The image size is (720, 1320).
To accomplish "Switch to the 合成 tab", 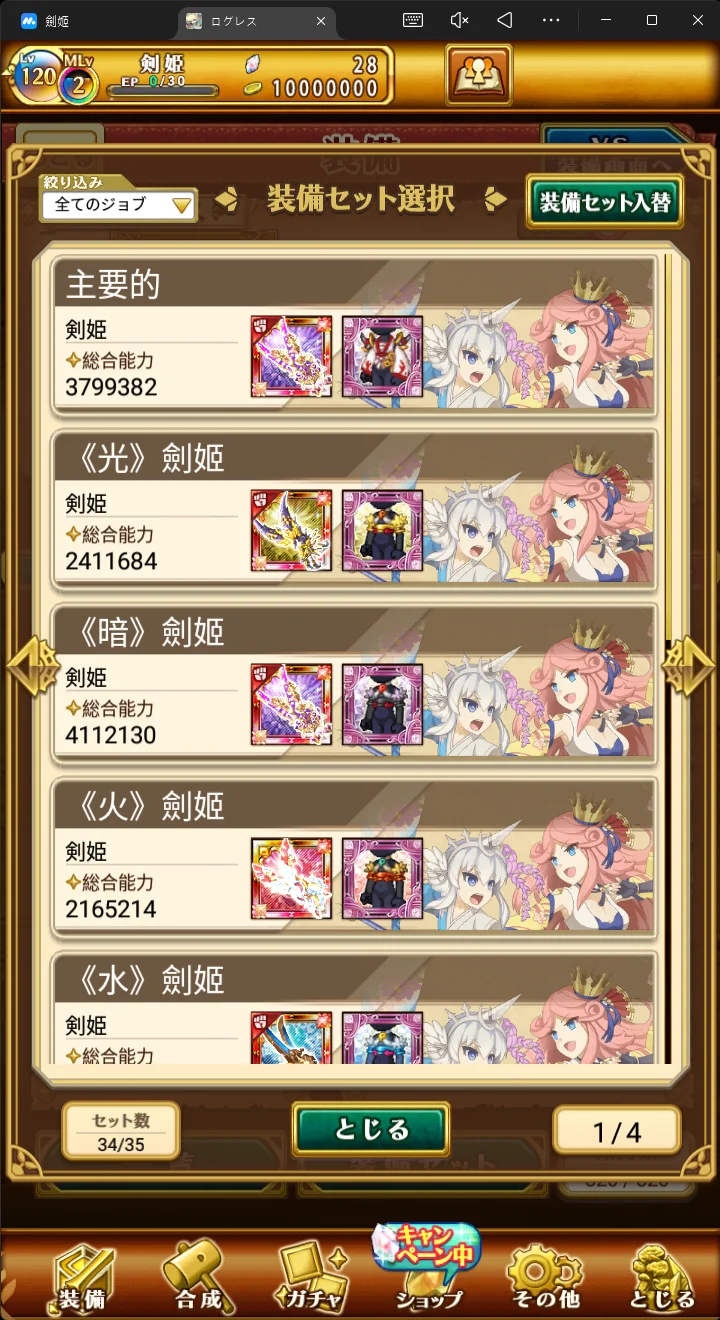I will pos(198,1275).
